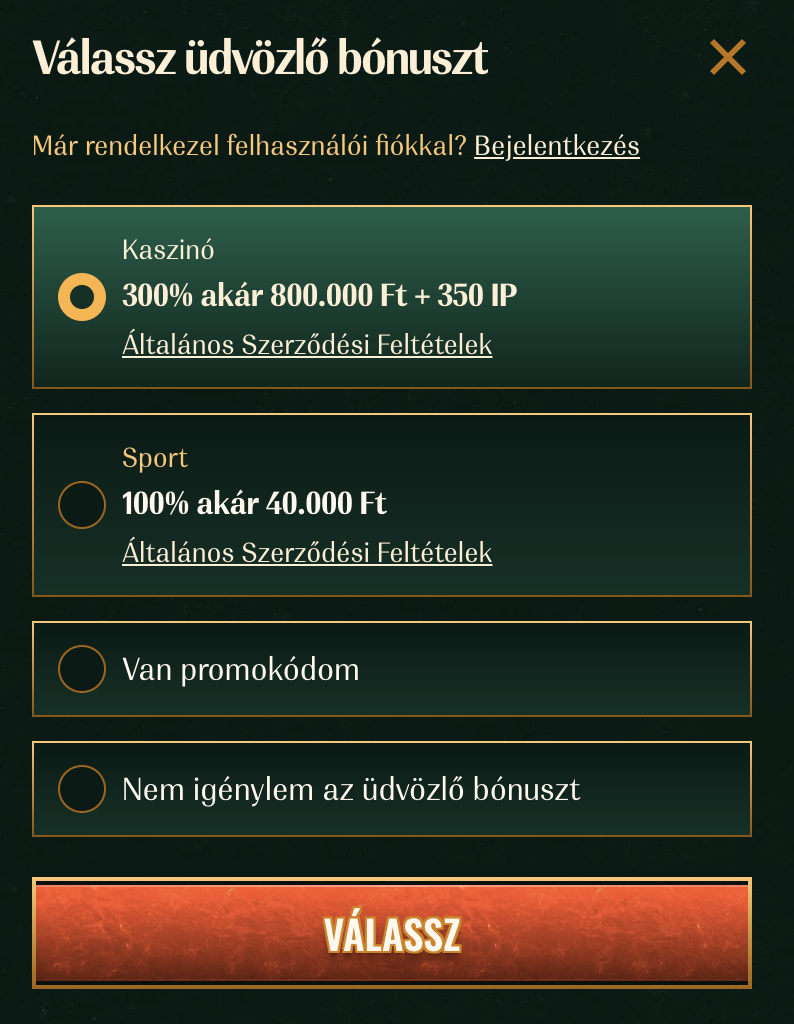This screenshot has height=1024, width=794.
Task: Close the welcome bonus dialog with the X
Action: click(728, 58)
